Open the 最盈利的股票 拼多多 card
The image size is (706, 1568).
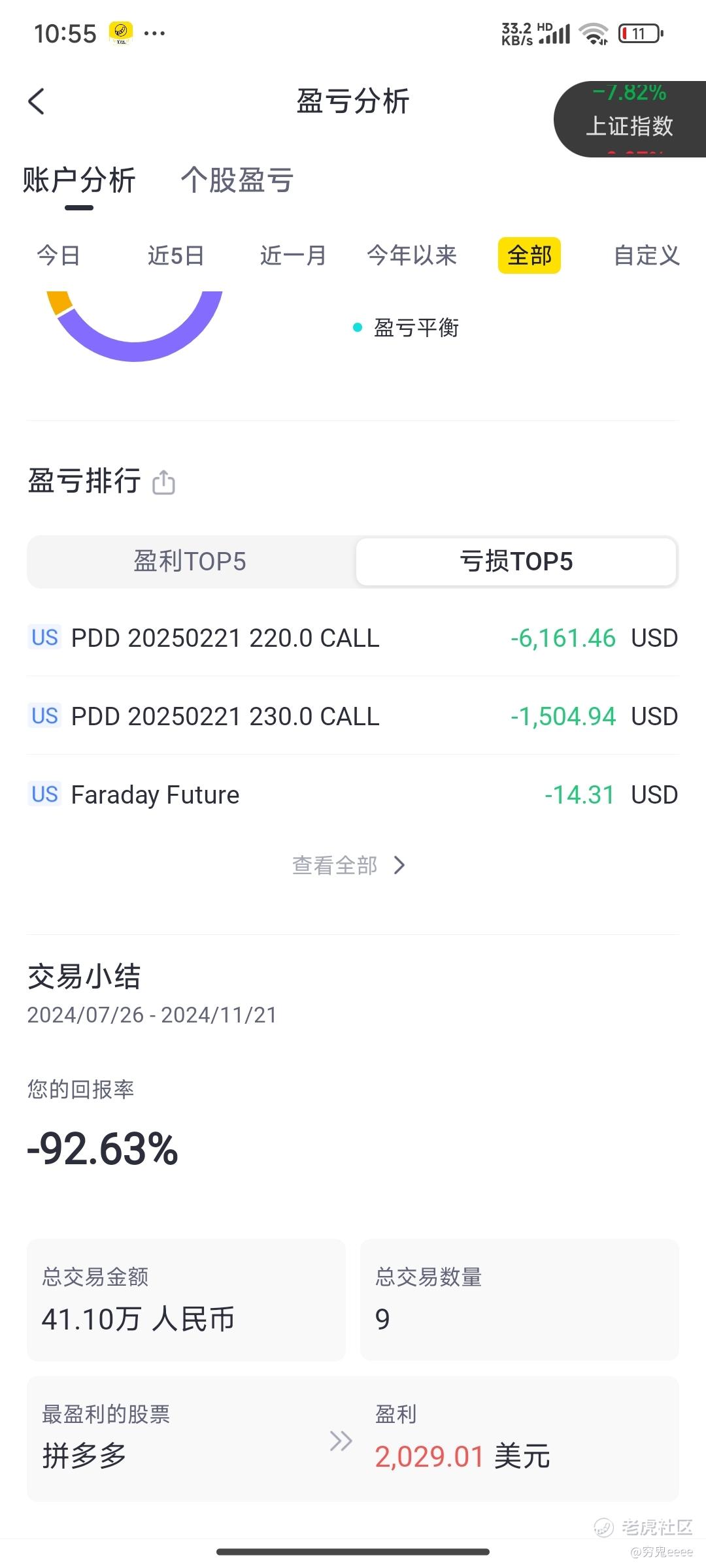click(353, 1439)
